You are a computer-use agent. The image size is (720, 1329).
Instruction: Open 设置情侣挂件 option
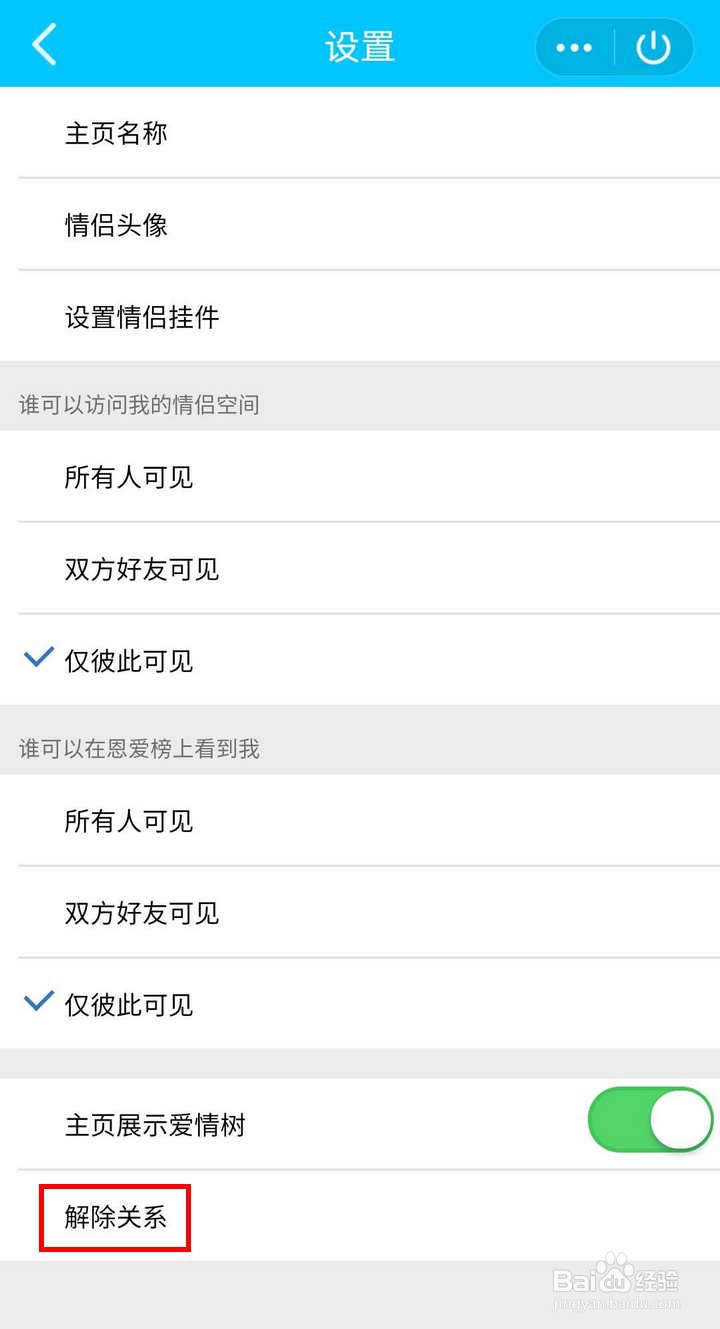140,317
